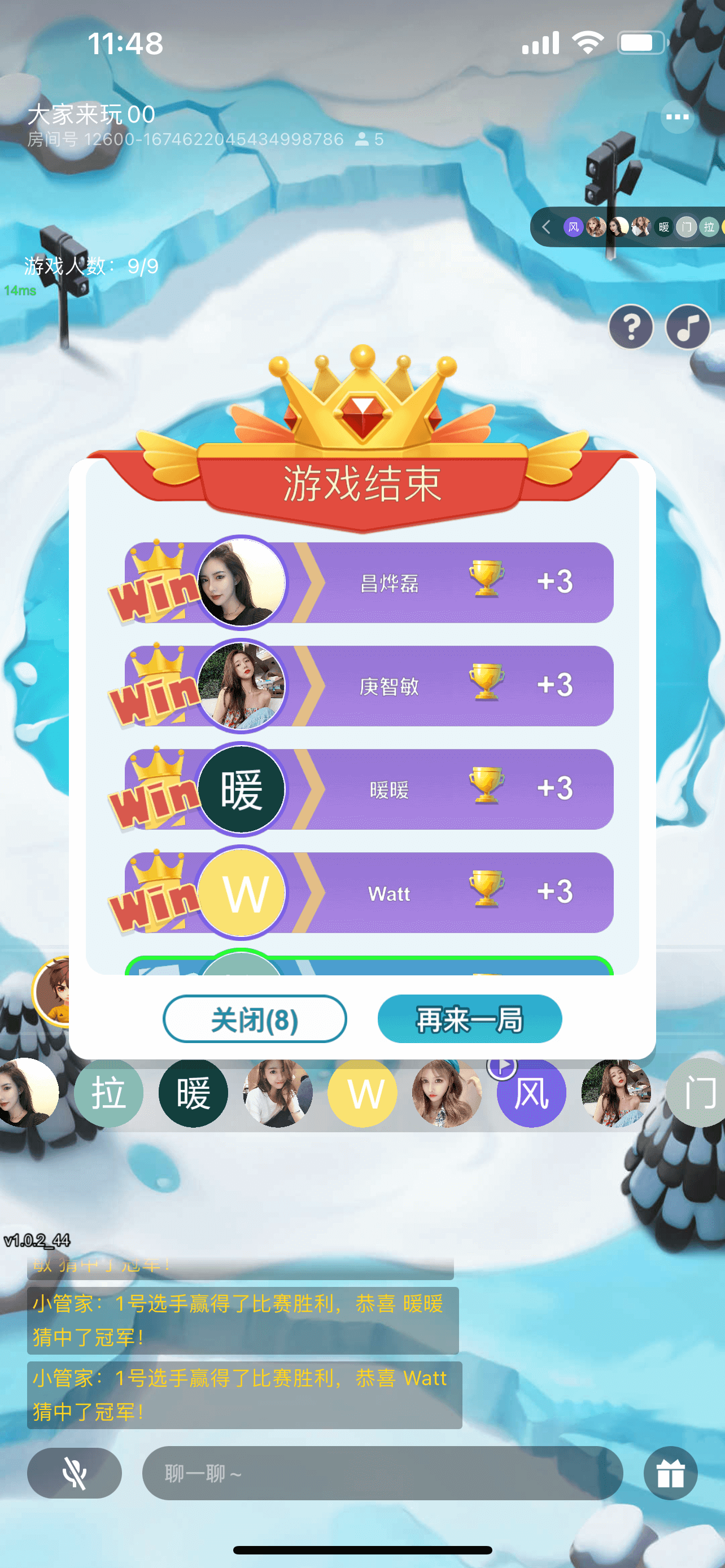The image size is (725, 1568).
Task: Tap the 暖 seat avatar
Action: pos(193,1093)
